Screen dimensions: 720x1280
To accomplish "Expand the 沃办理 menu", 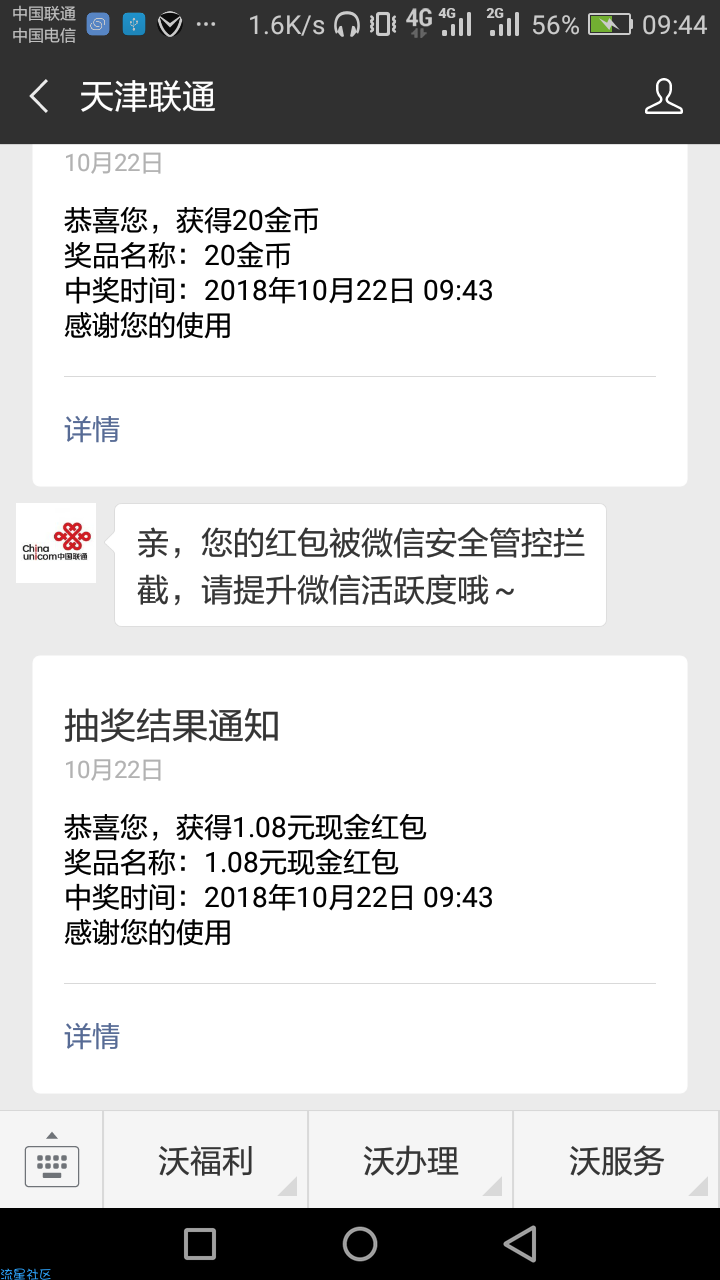I will (411, 1160).
